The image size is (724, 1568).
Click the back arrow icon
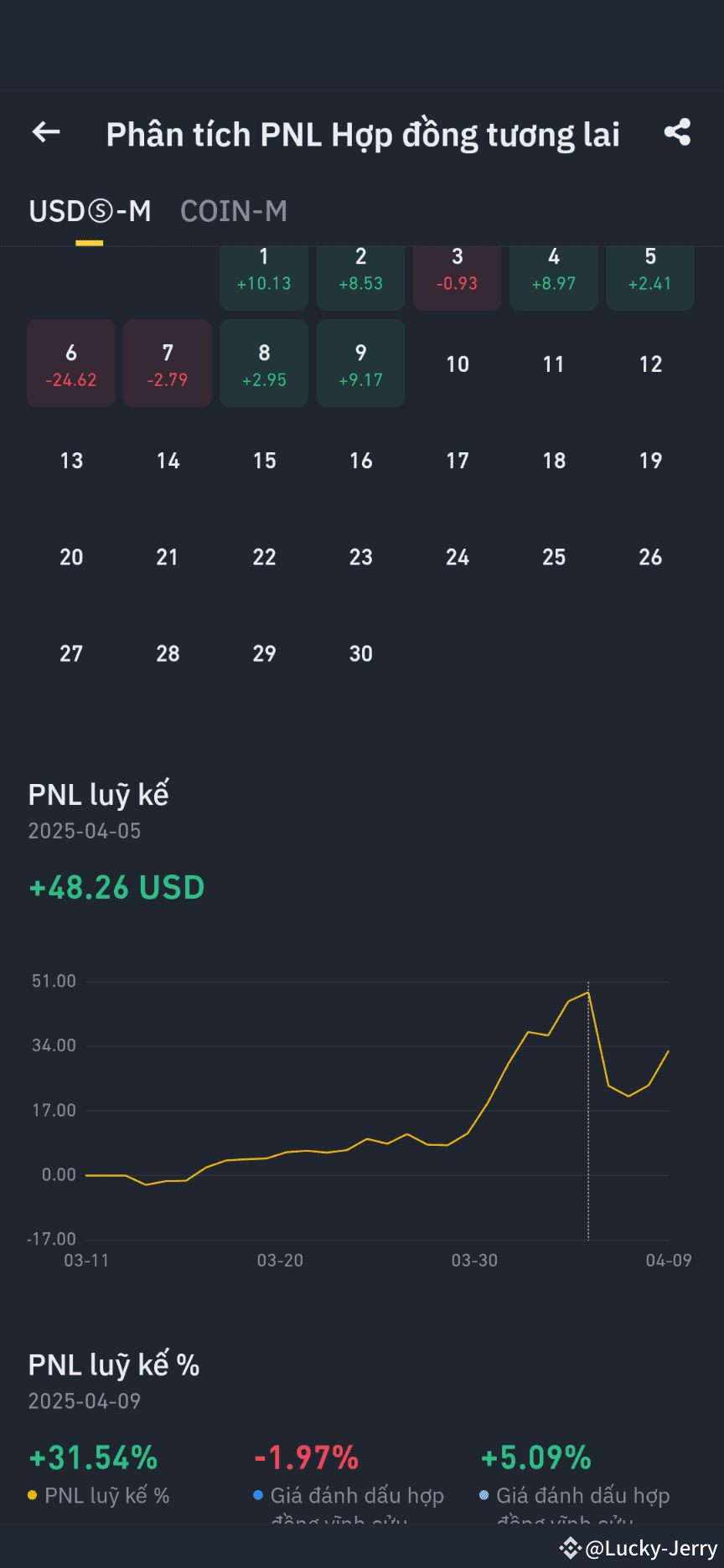click(46, 132)
